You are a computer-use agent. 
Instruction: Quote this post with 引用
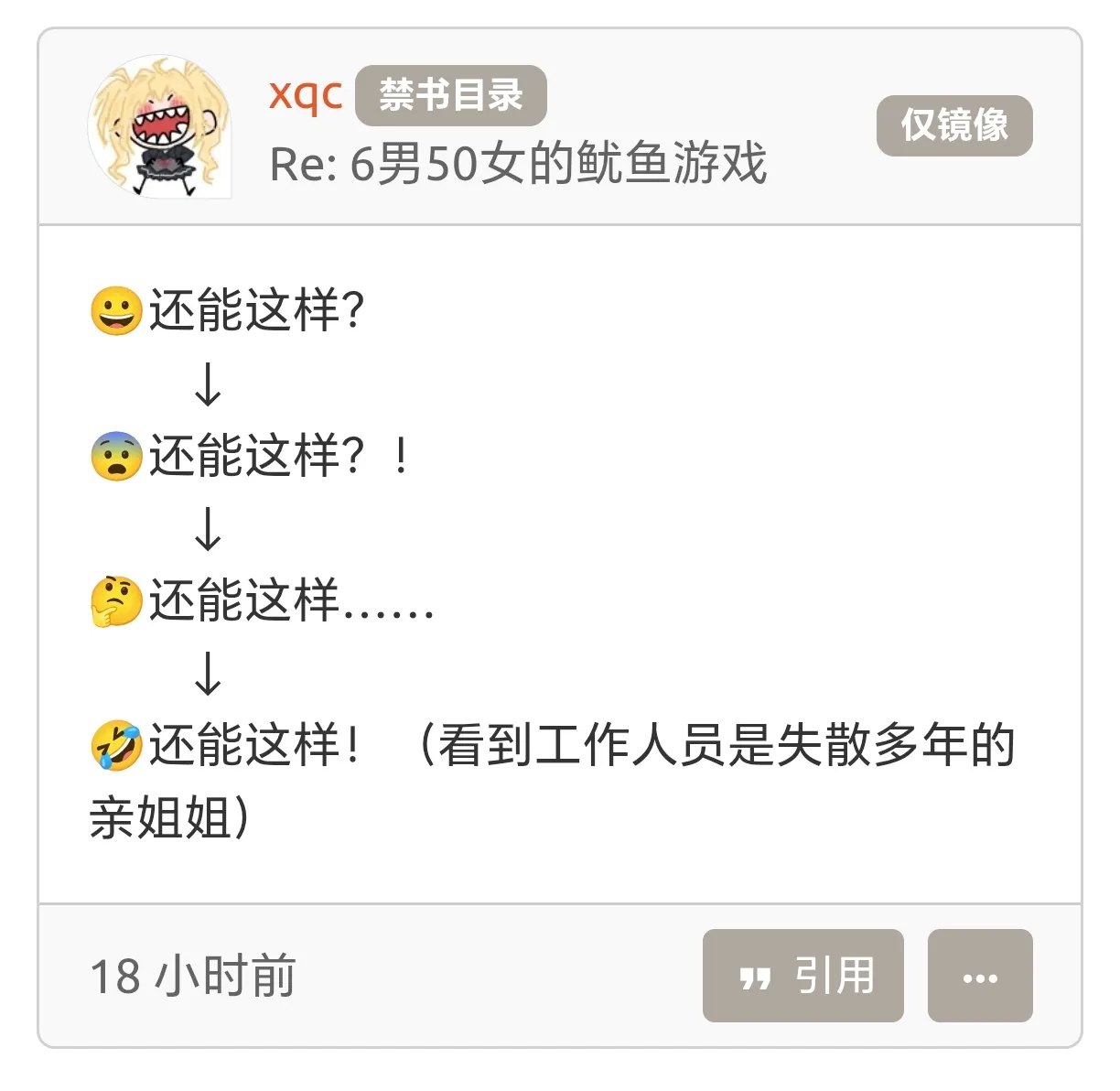[802, 975]
